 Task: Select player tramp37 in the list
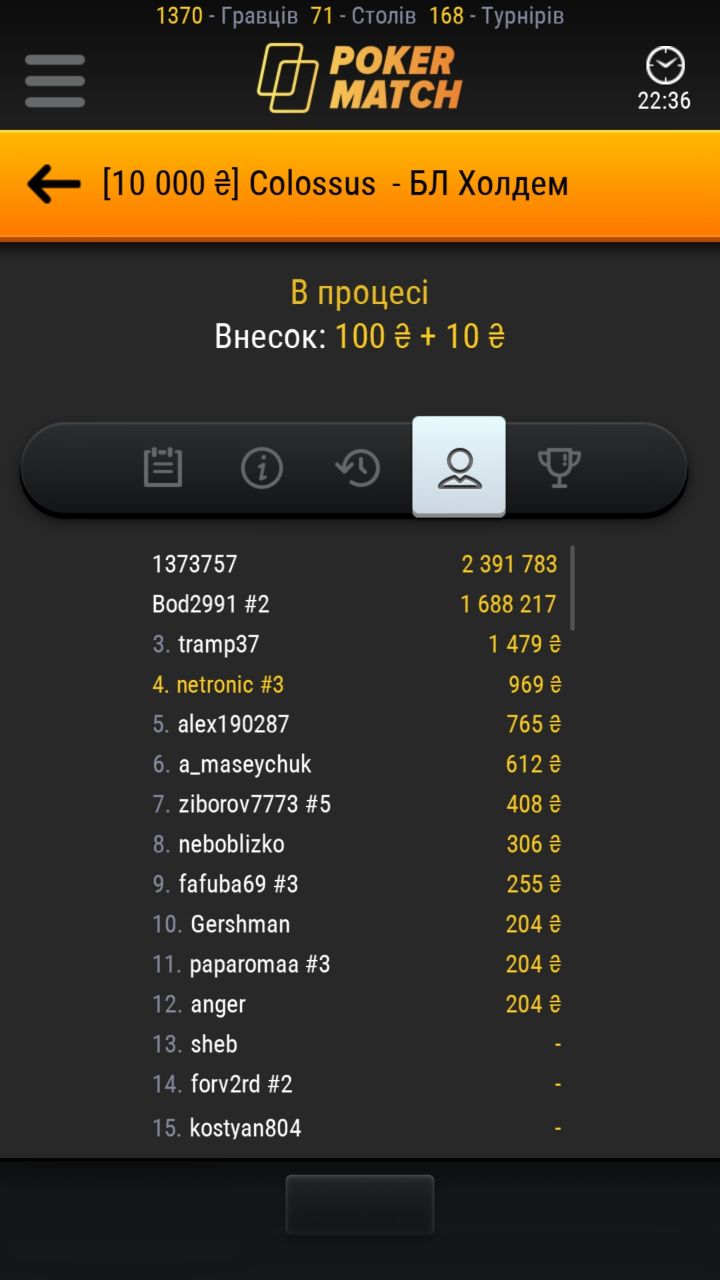click(x=357, y=644)
